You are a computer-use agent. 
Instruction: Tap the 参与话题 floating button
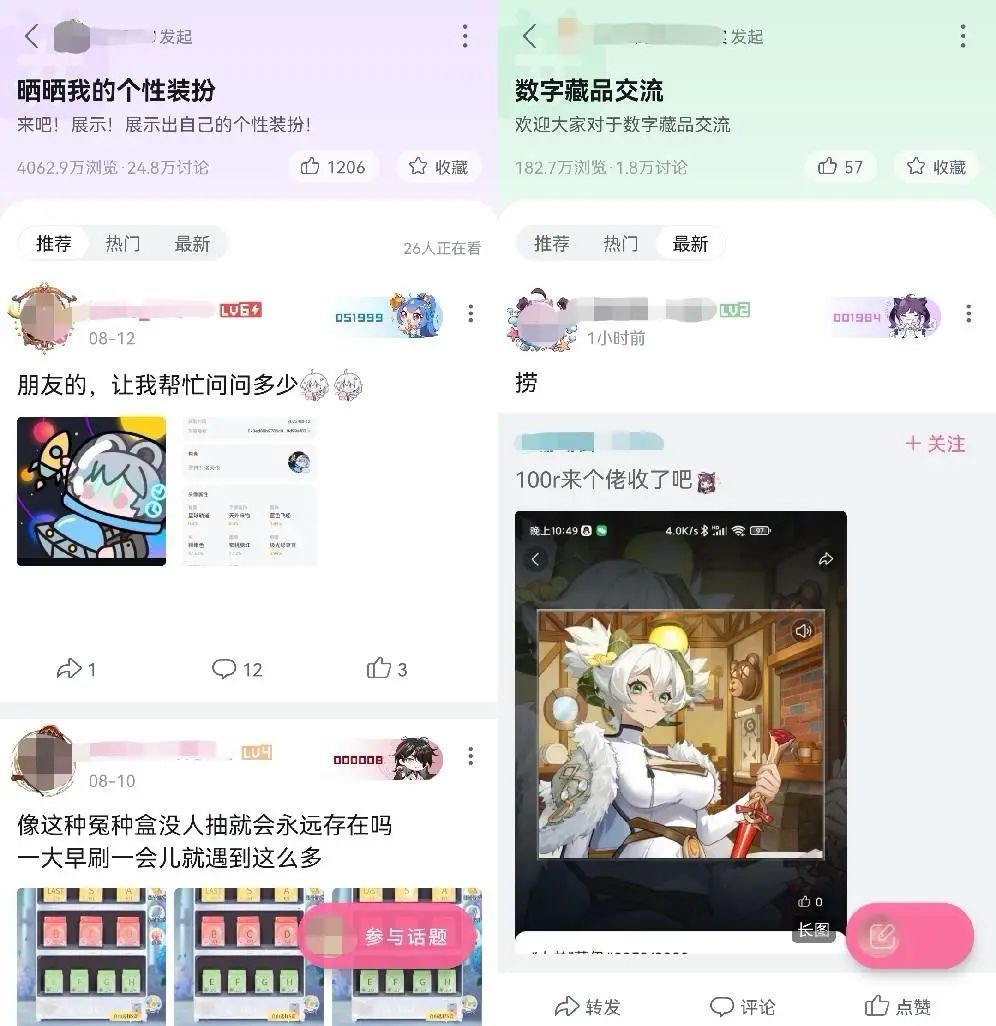coord(387,937)
